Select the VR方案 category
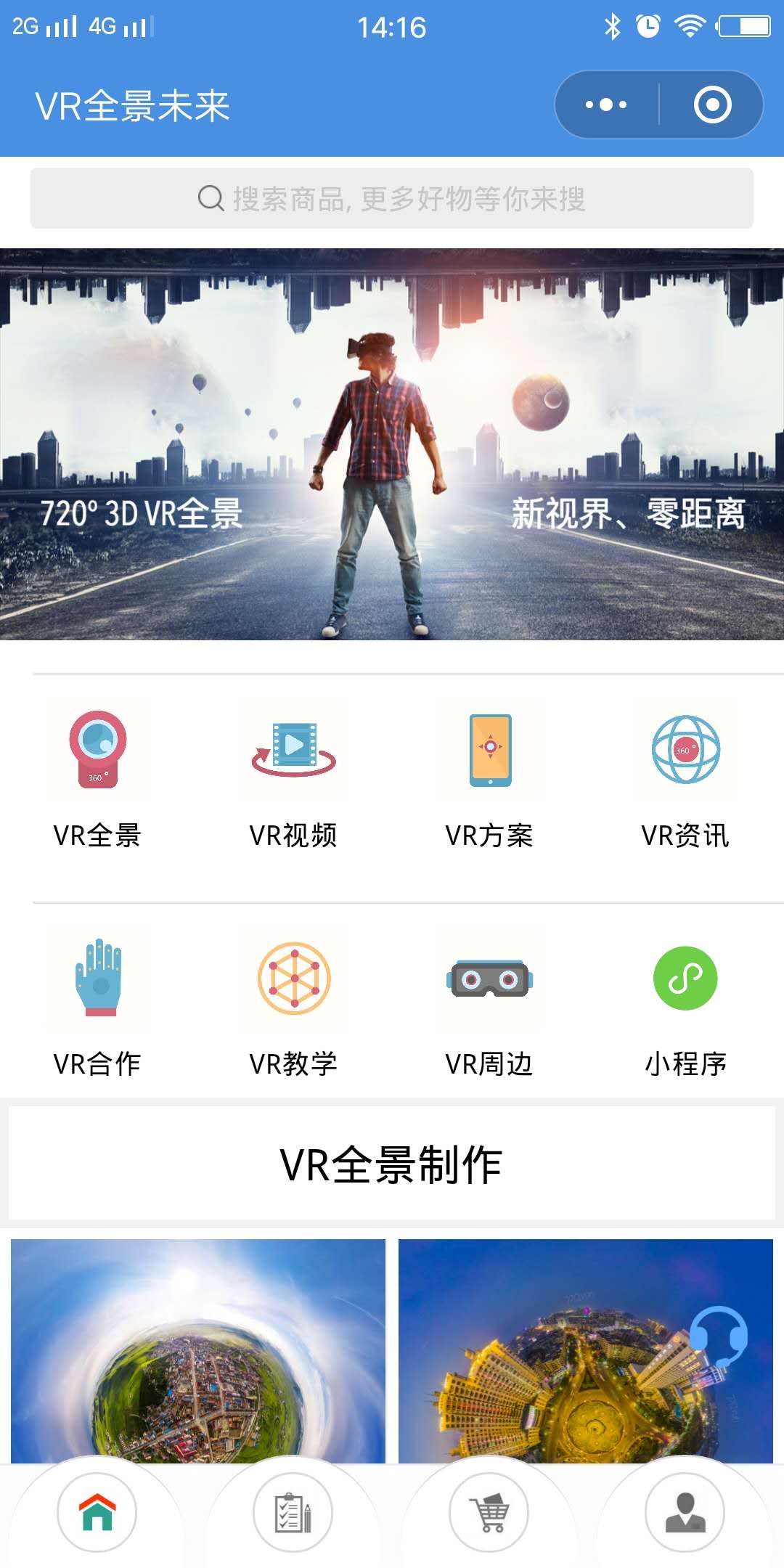This screenshot has width=784, height=1568. click(x=490, y=774)
